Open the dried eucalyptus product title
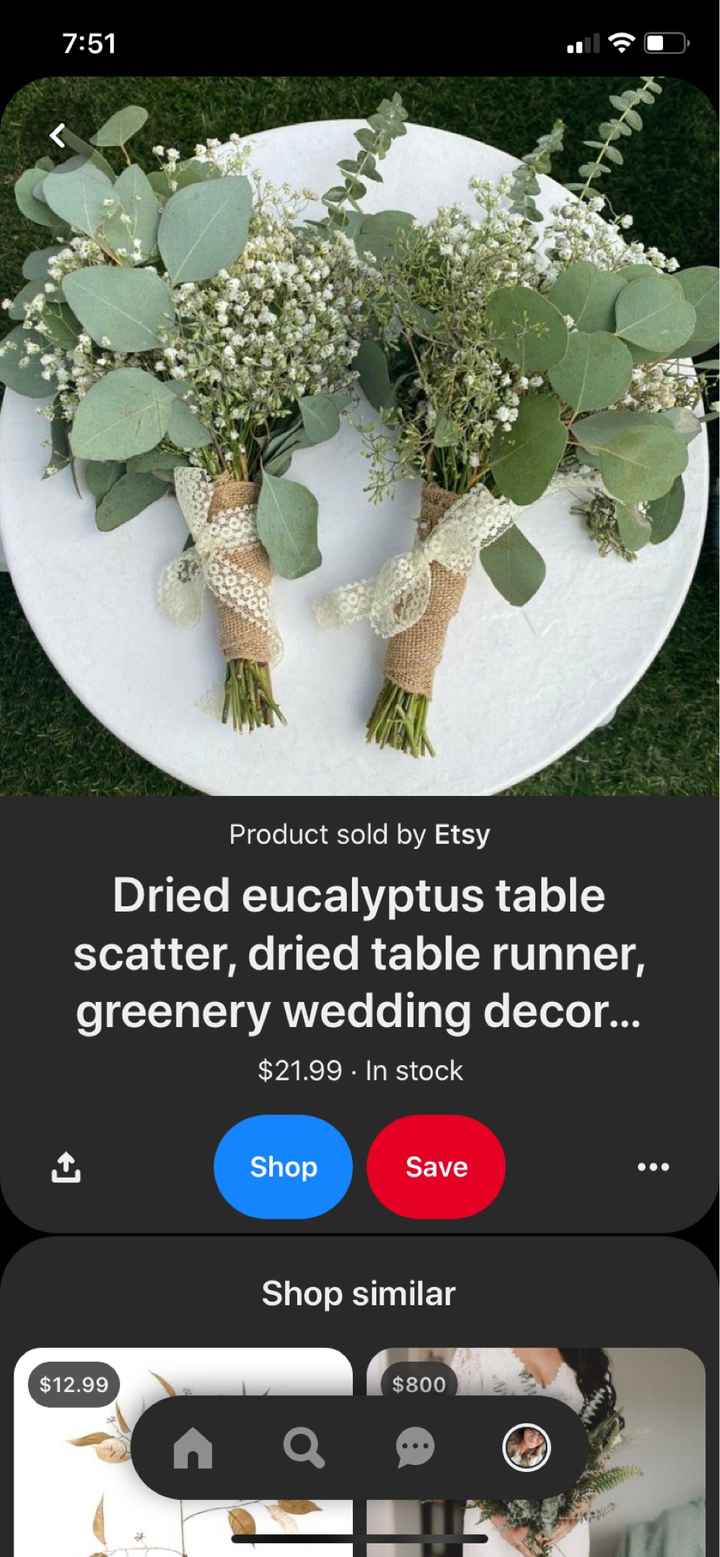 point(360,952)
